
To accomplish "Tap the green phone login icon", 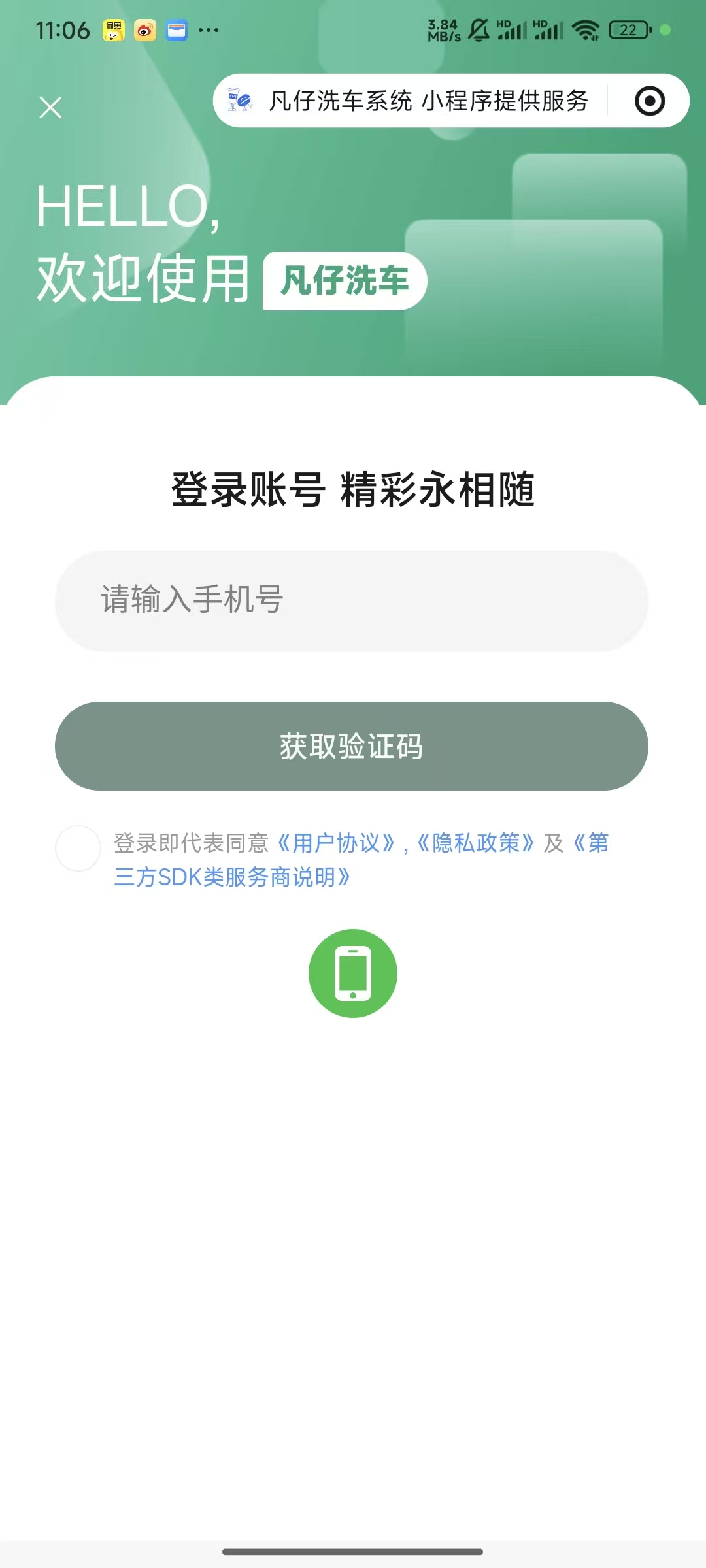I will pos(353,973).
